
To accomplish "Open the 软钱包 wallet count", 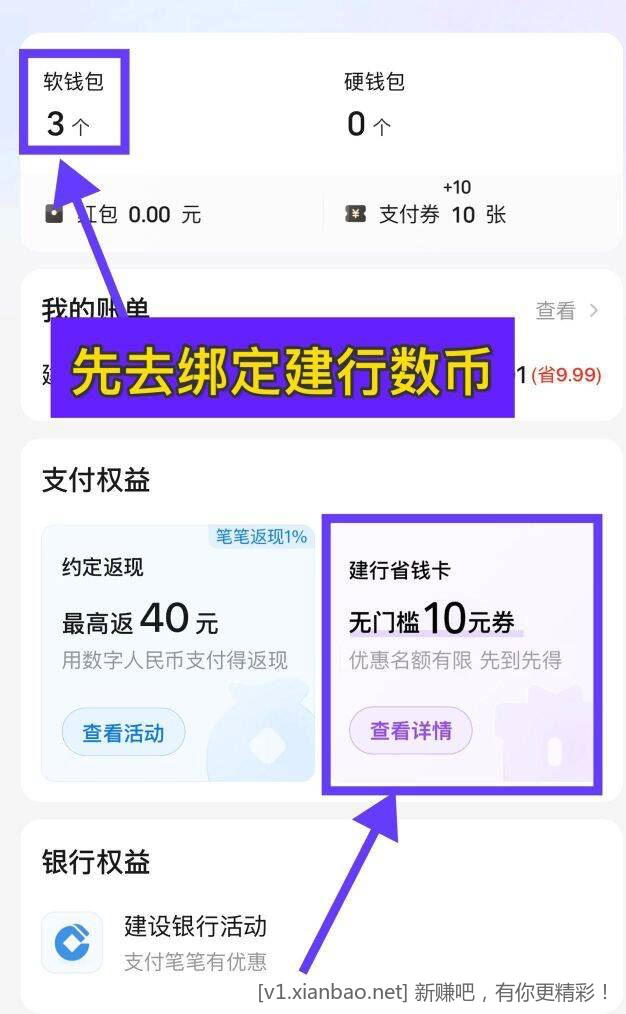I will [x=73, y=105].
